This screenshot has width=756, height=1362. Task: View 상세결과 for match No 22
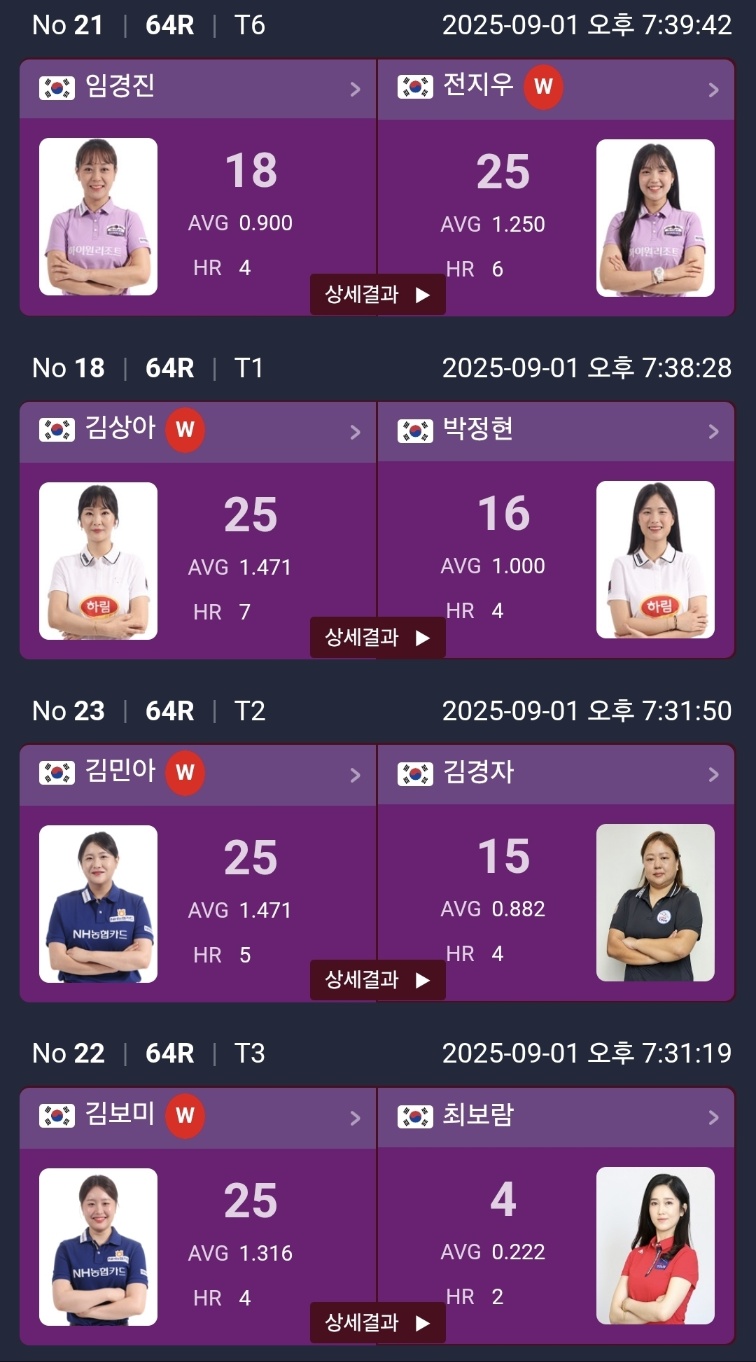point(377,1323)
